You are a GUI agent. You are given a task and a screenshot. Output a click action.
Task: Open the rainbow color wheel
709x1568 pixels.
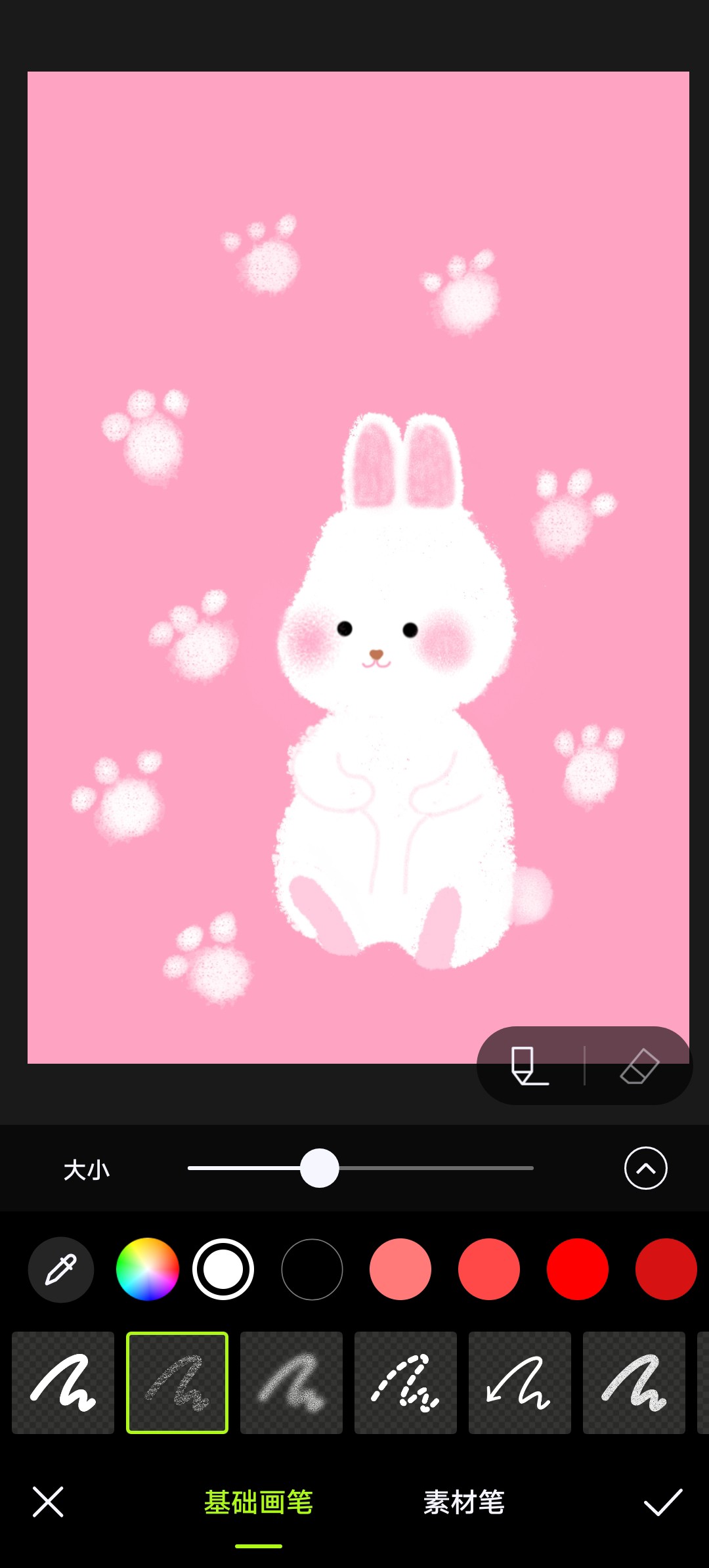point(148,1269)
